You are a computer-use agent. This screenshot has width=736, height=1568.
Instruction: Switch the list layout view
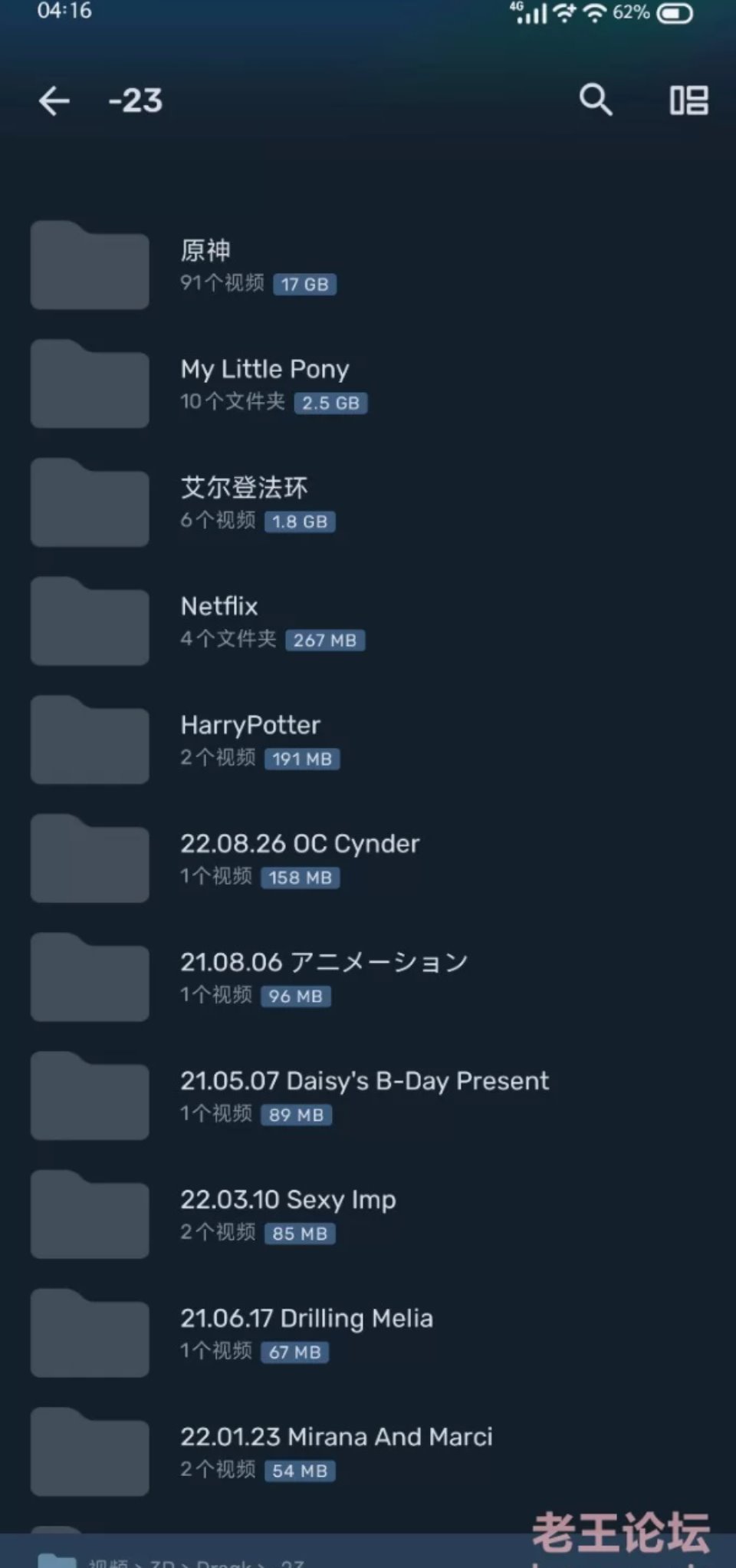point(688,100)
